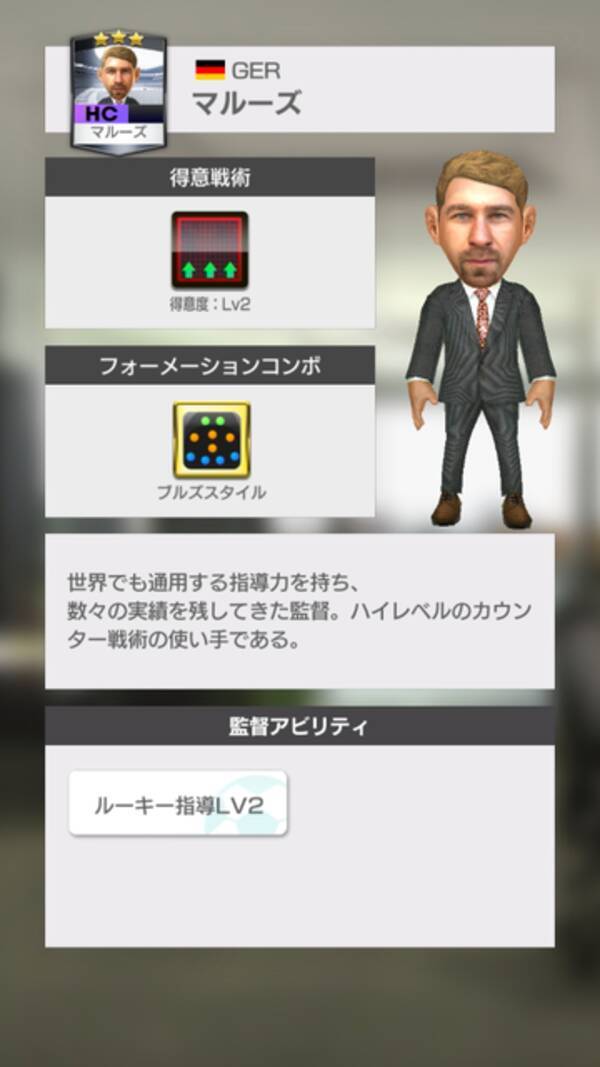This screenshot has height=1067, width=600.
Task: Open the 得意戦術 tactic icon
Action: coord(210,250)
